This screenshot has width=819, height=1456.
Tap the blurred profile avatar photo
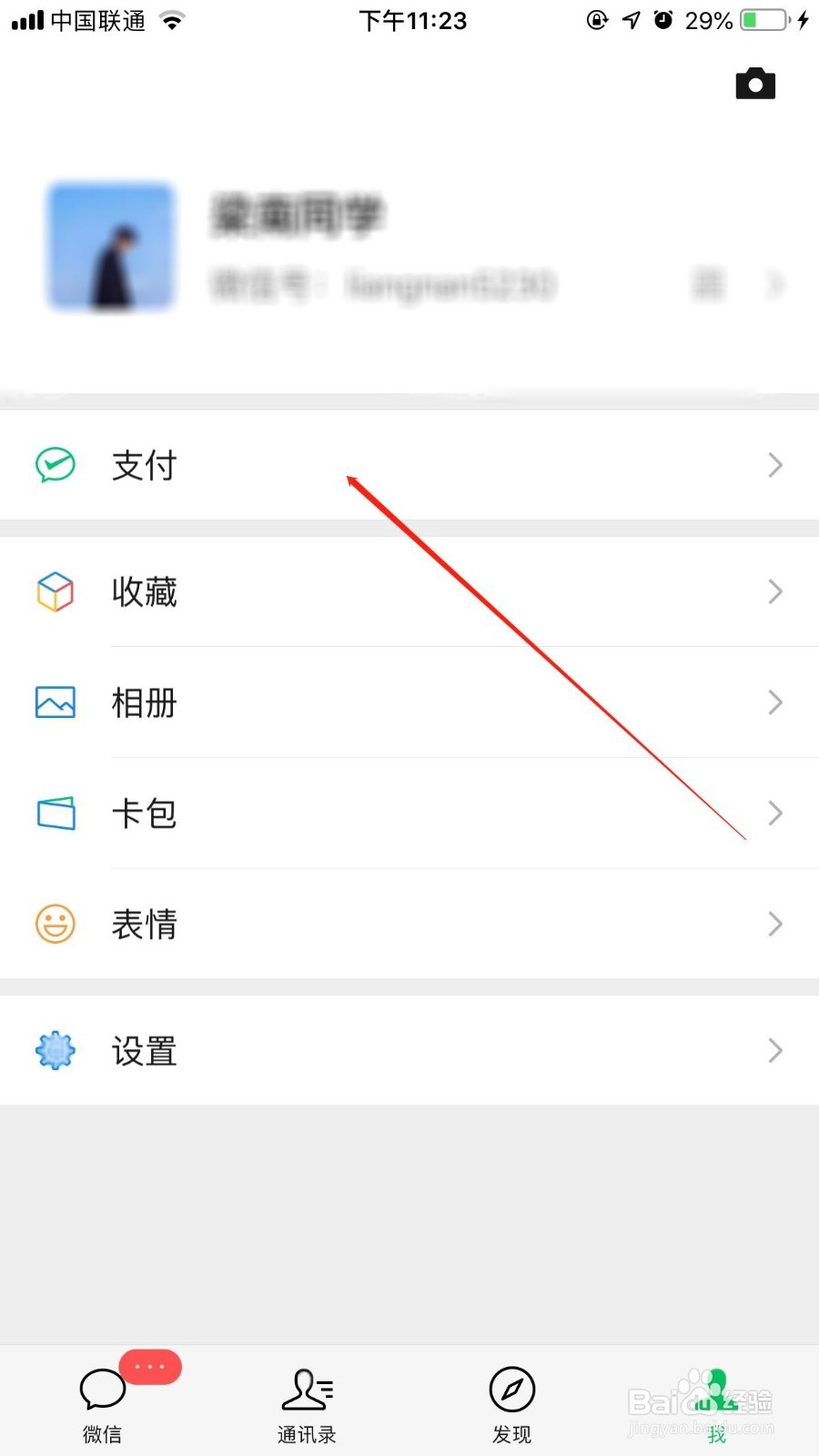[x=111, y=248]
